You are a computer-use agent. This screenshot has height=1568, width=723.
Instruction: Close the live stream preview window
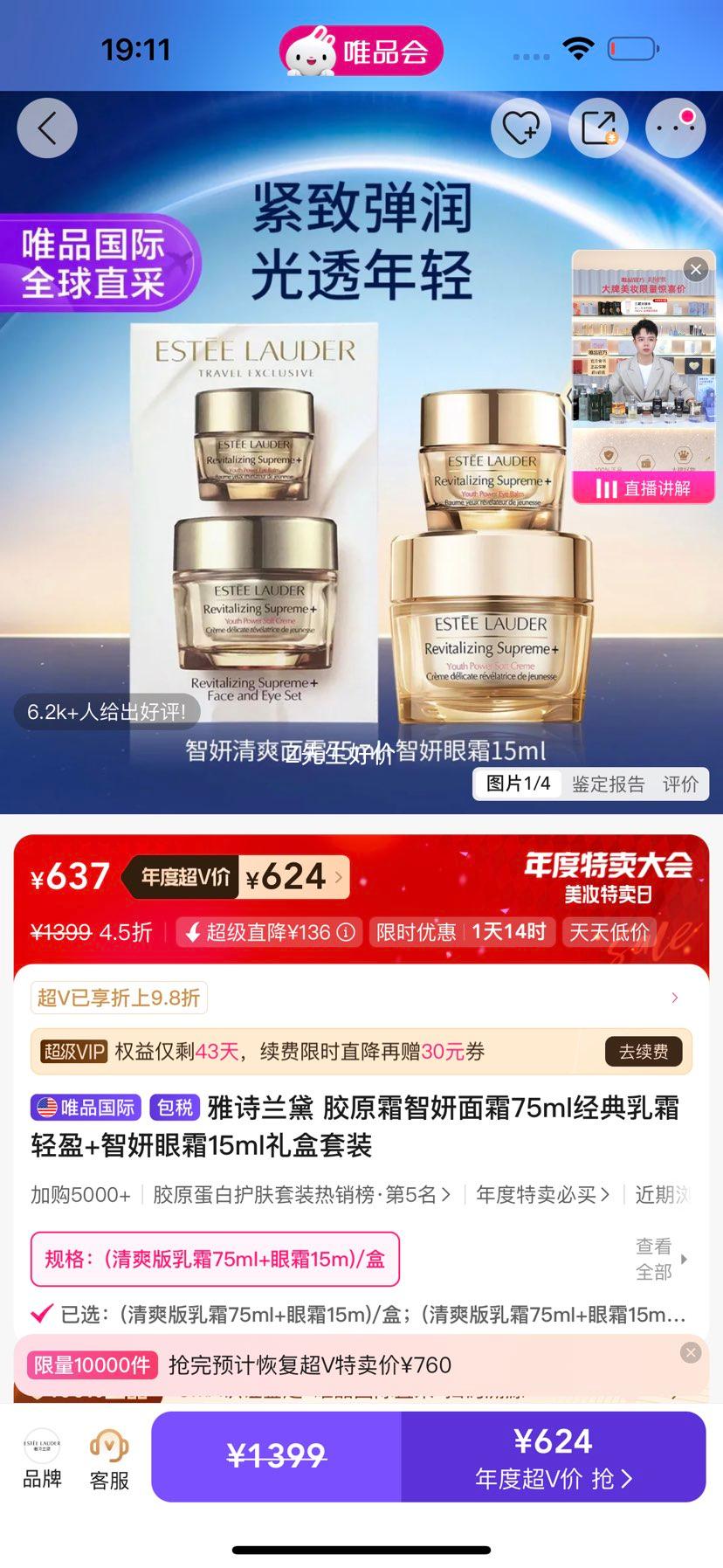(695, 269)
